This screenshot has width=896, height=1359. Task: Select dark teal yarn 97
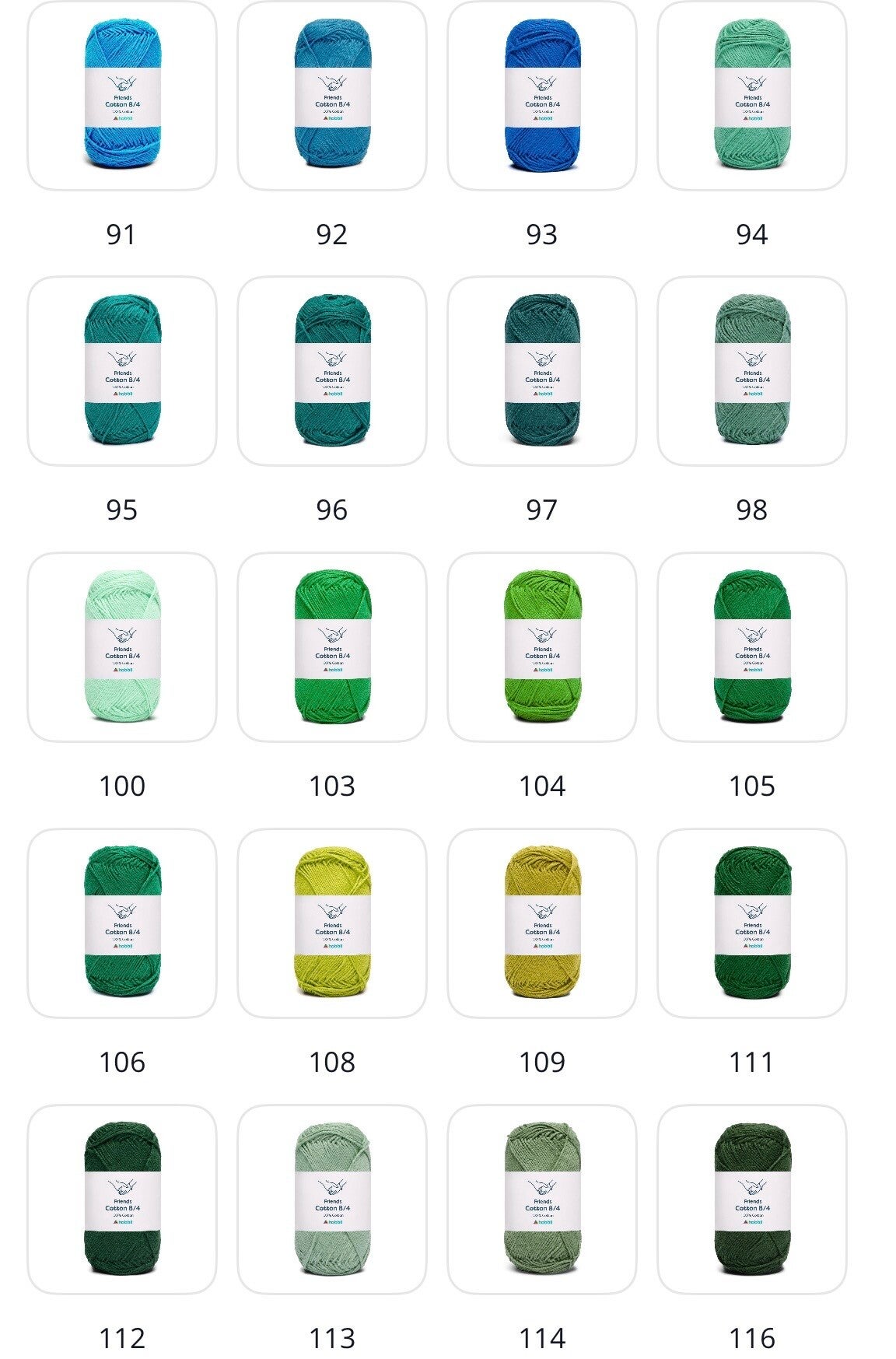[x=542, y=371]
